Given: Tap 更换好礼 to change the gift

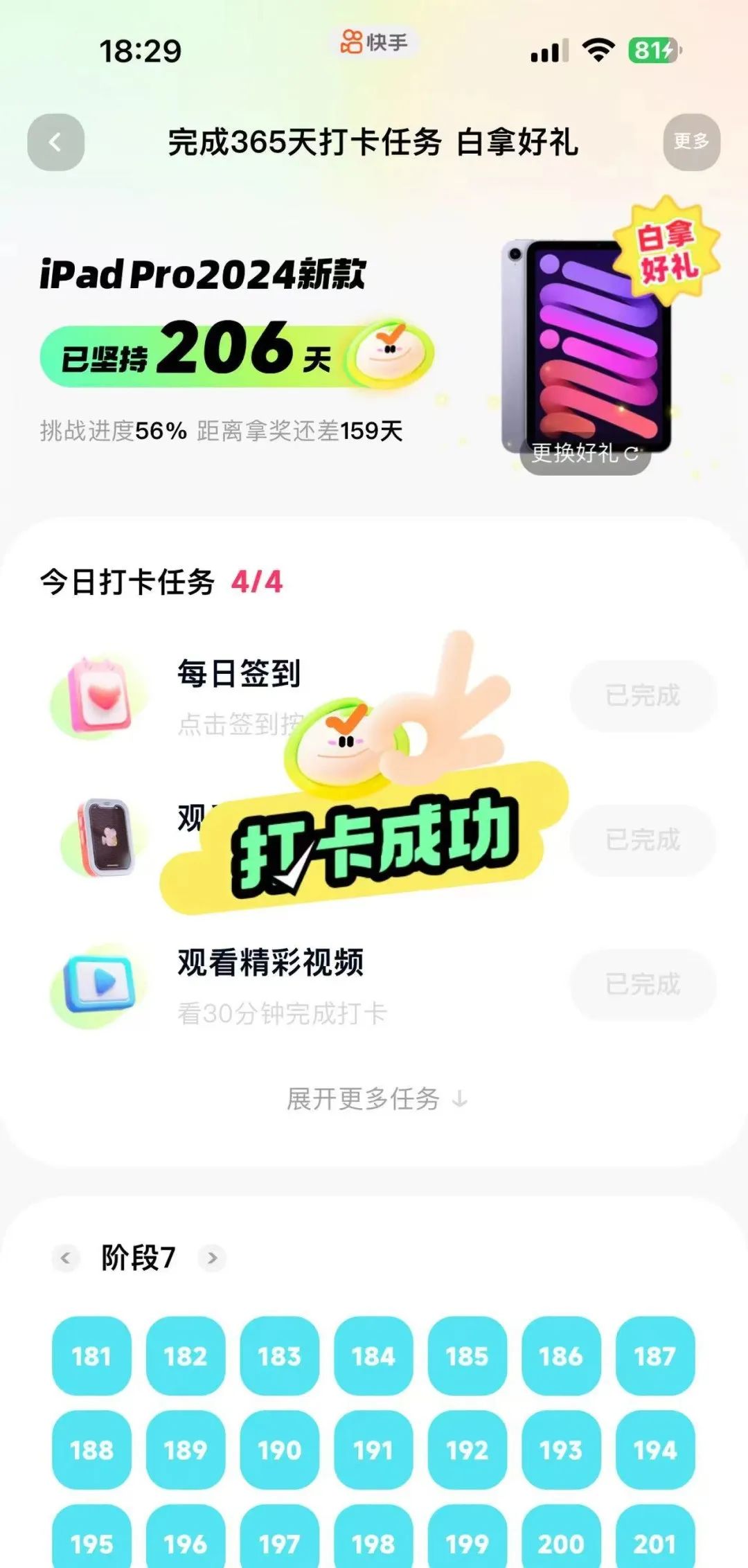Looking at the screenshot, I should pyautogui.click(x=585, y=454).
